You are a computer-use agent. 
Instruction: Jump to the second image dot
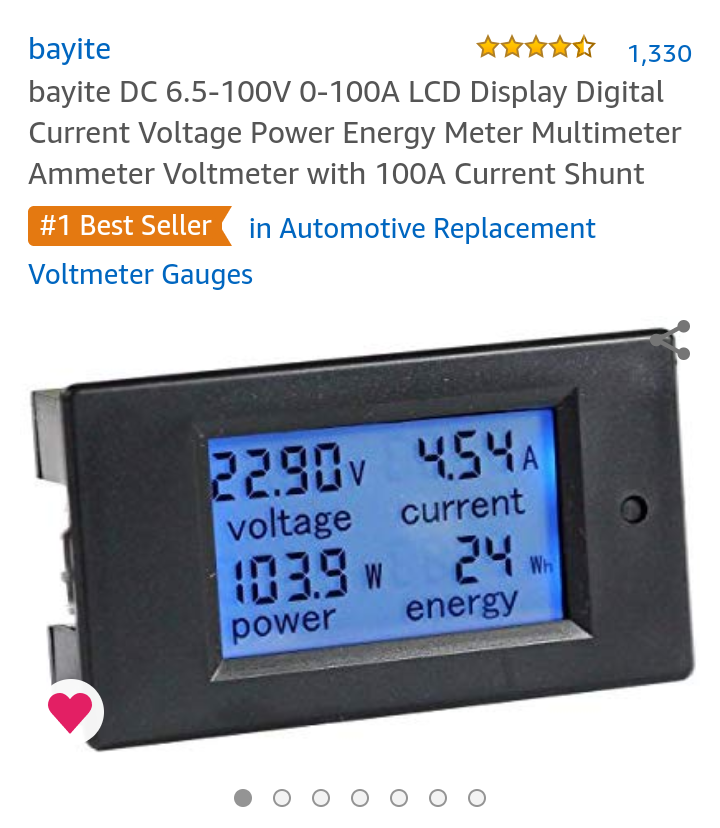[x=282, y=798]
